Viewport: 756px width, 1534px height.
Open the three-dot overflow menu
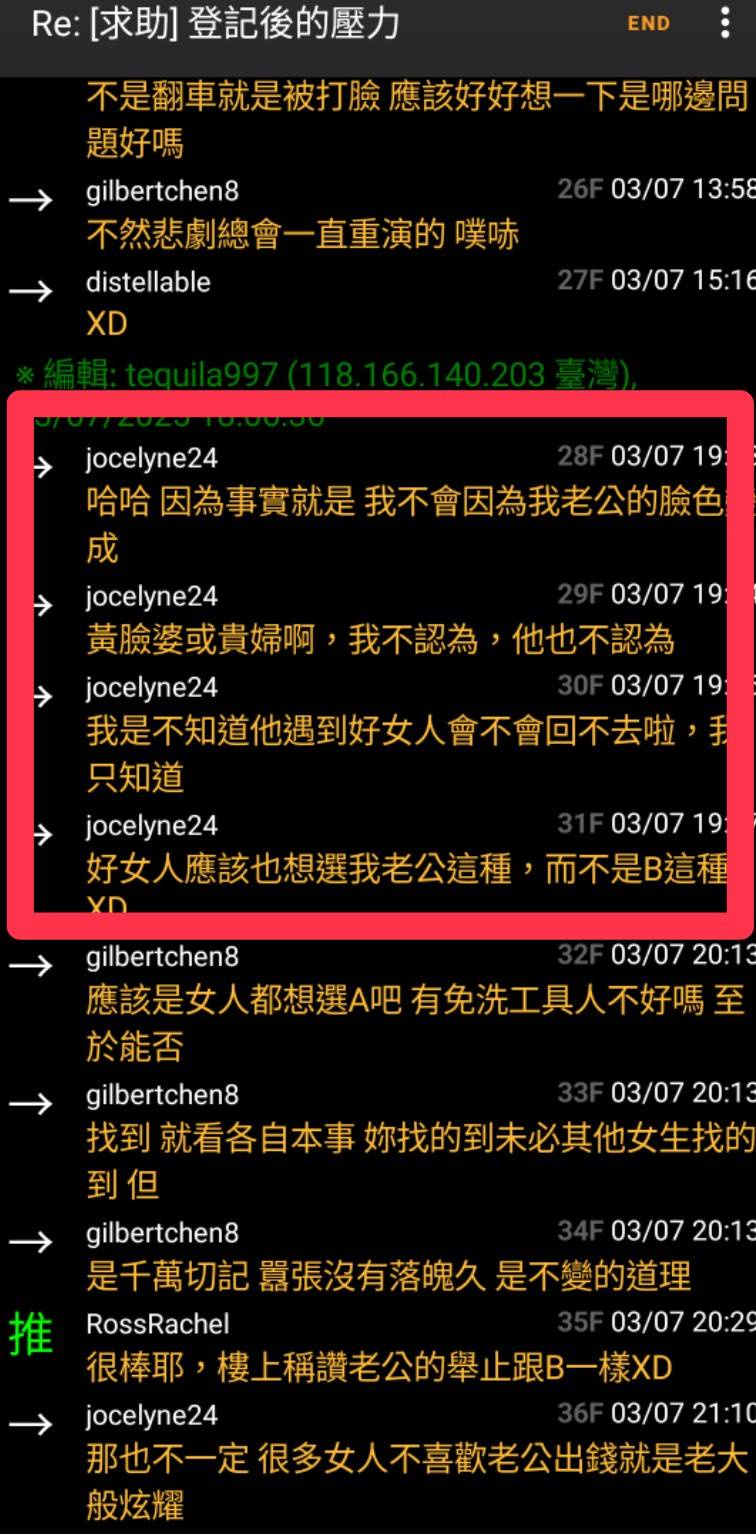point(725,24)
